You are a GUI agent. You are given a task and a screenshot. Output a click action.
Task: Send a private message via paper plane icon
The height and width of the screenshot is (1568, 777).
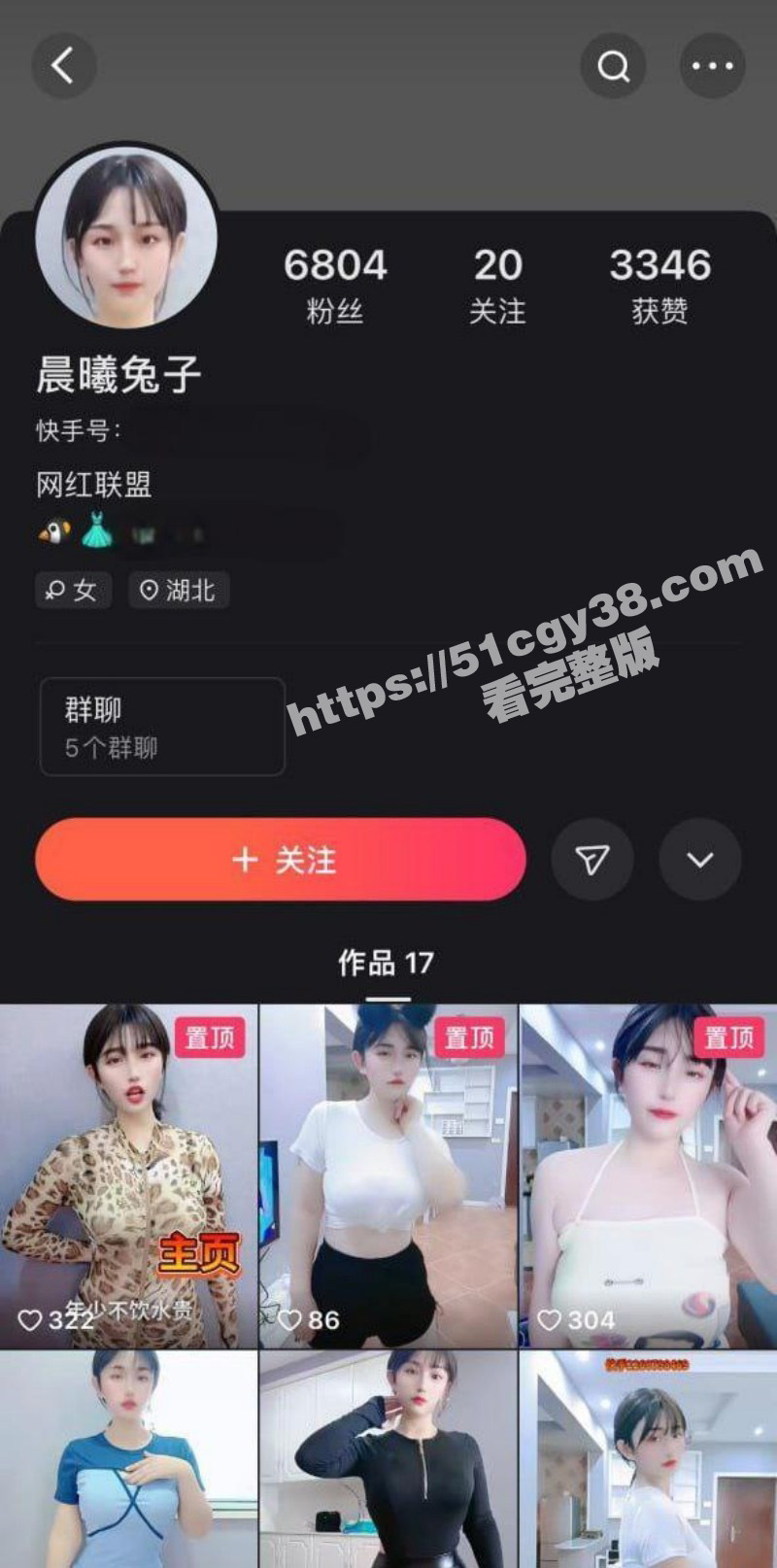[592, 860]
